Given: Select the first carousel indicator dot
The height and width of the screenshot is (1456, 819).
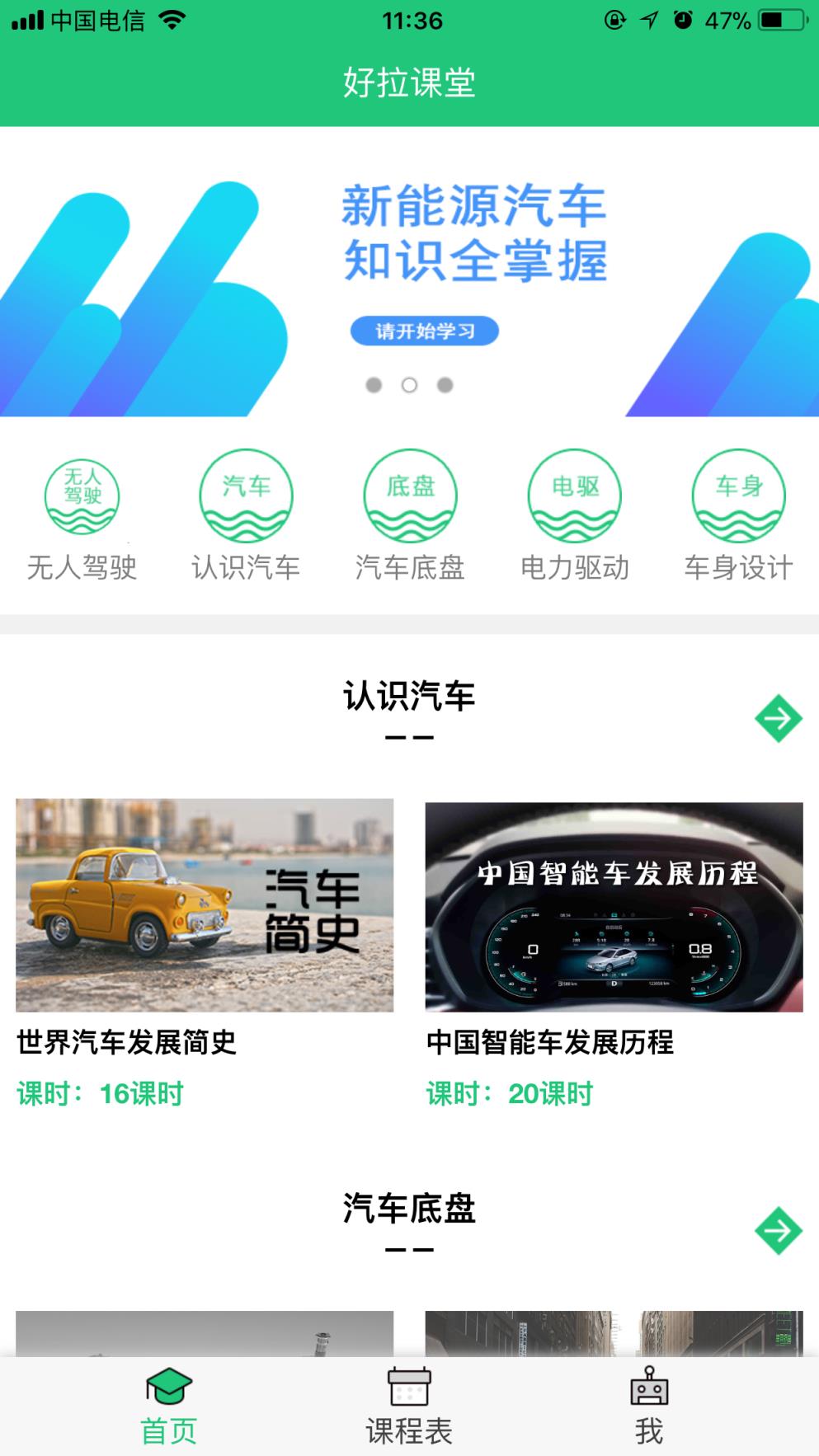Looking at the screenshot, I should click(x=374, y=383).
